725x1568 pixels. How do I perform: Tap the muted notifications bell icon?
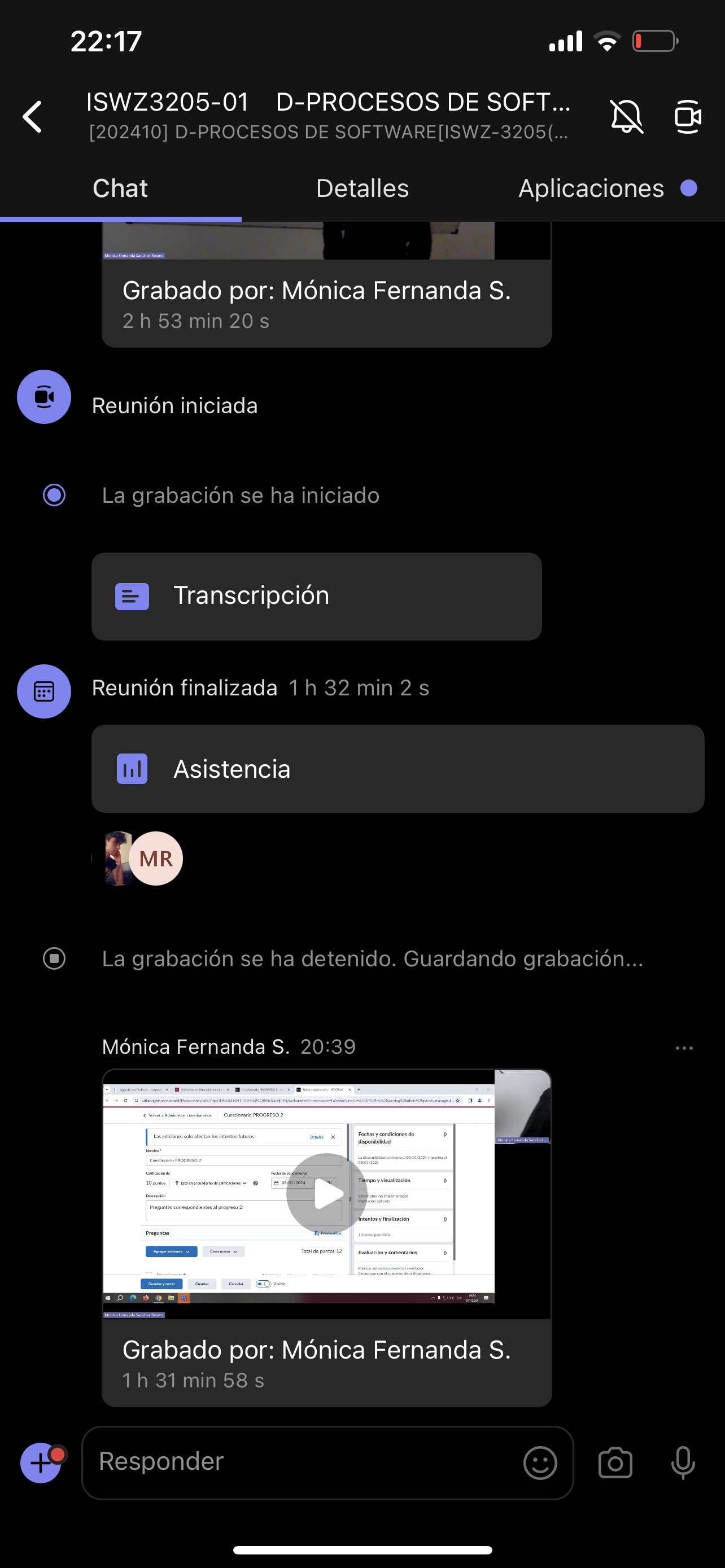pos(626,116)
